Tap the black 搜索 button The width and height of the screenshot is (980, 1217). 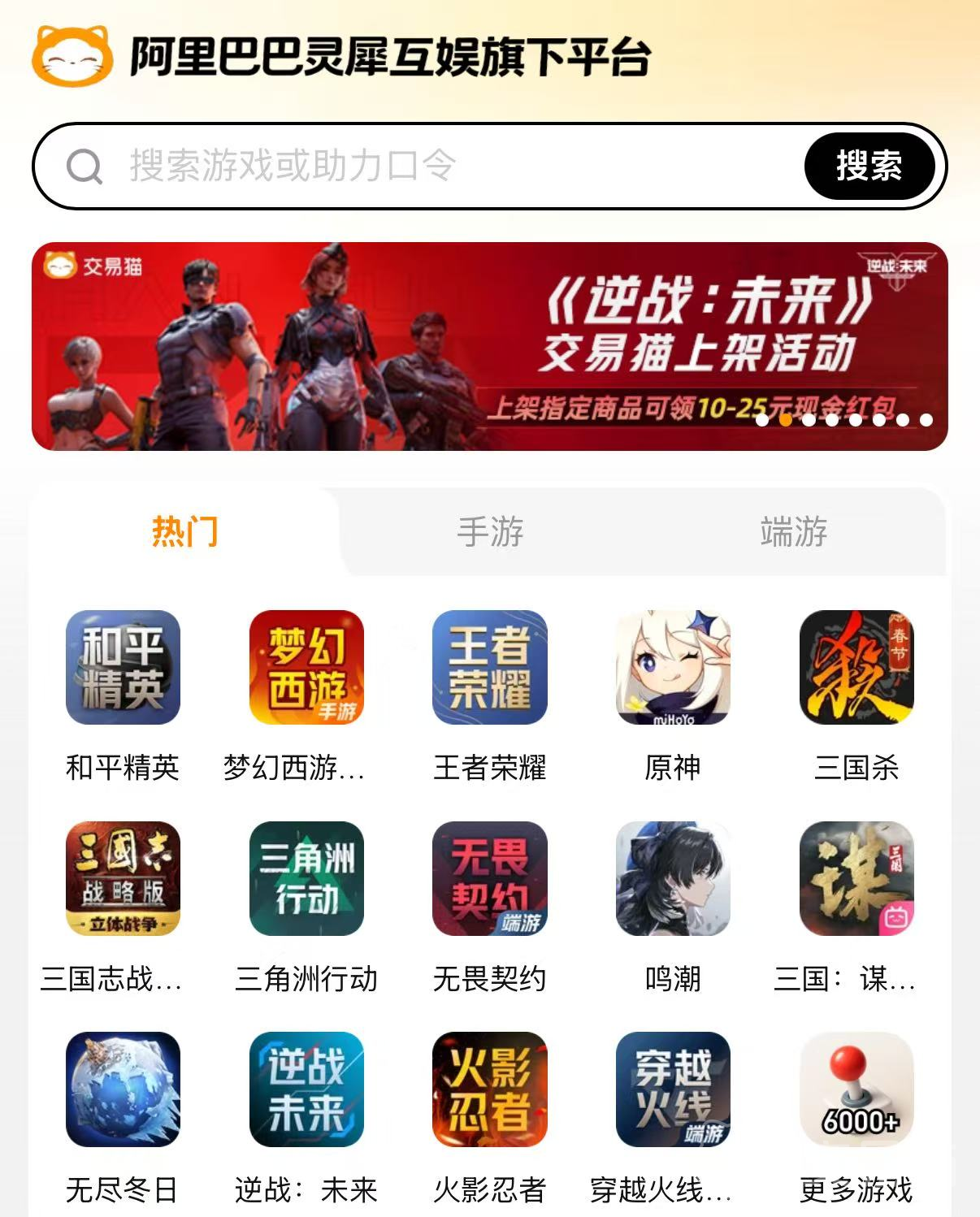[x=869, y=166]
